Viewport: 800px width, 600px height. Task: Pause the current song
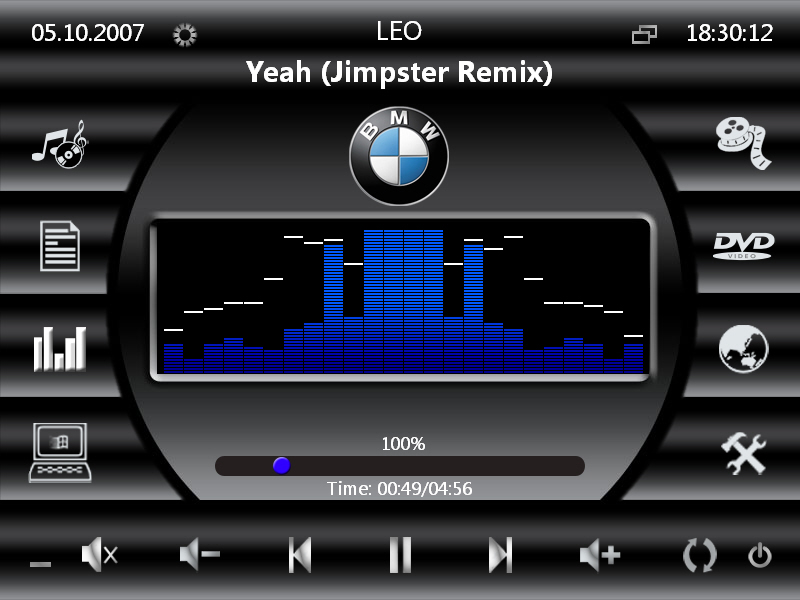[400, 554]
